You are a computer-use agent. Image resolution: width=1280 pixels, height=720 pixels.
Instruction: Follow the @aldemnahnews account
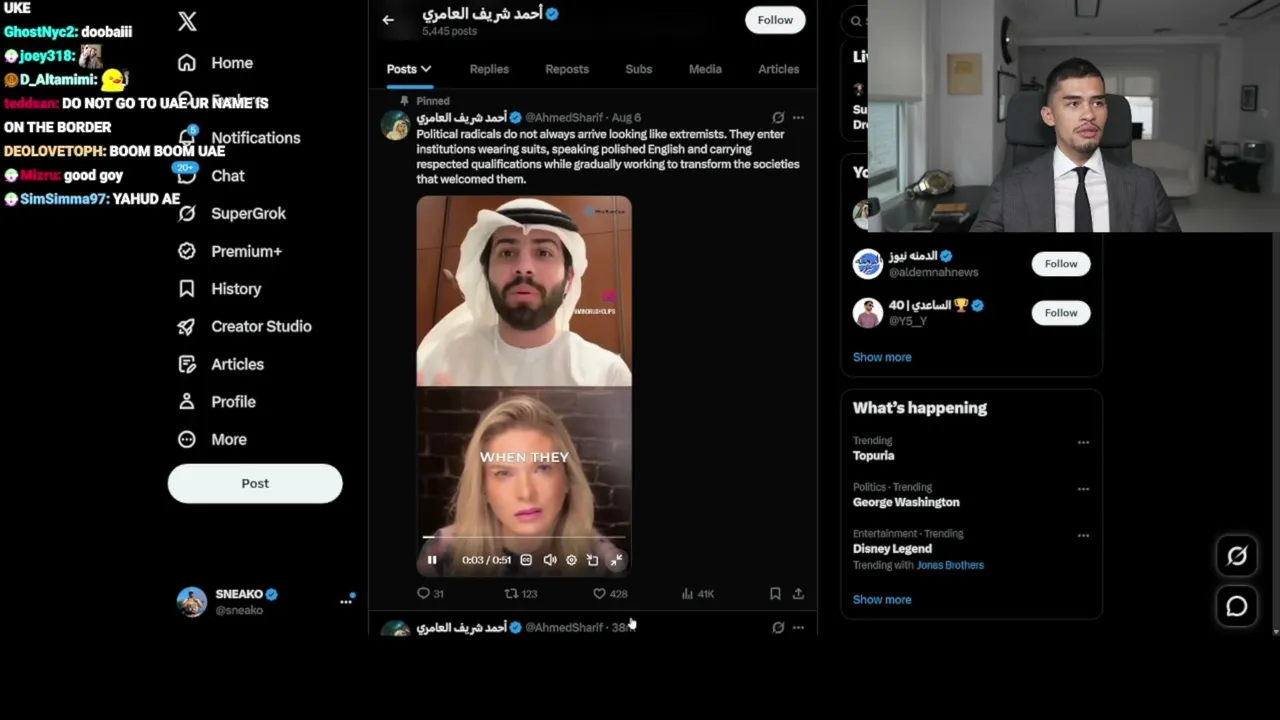coord(1061,264)
